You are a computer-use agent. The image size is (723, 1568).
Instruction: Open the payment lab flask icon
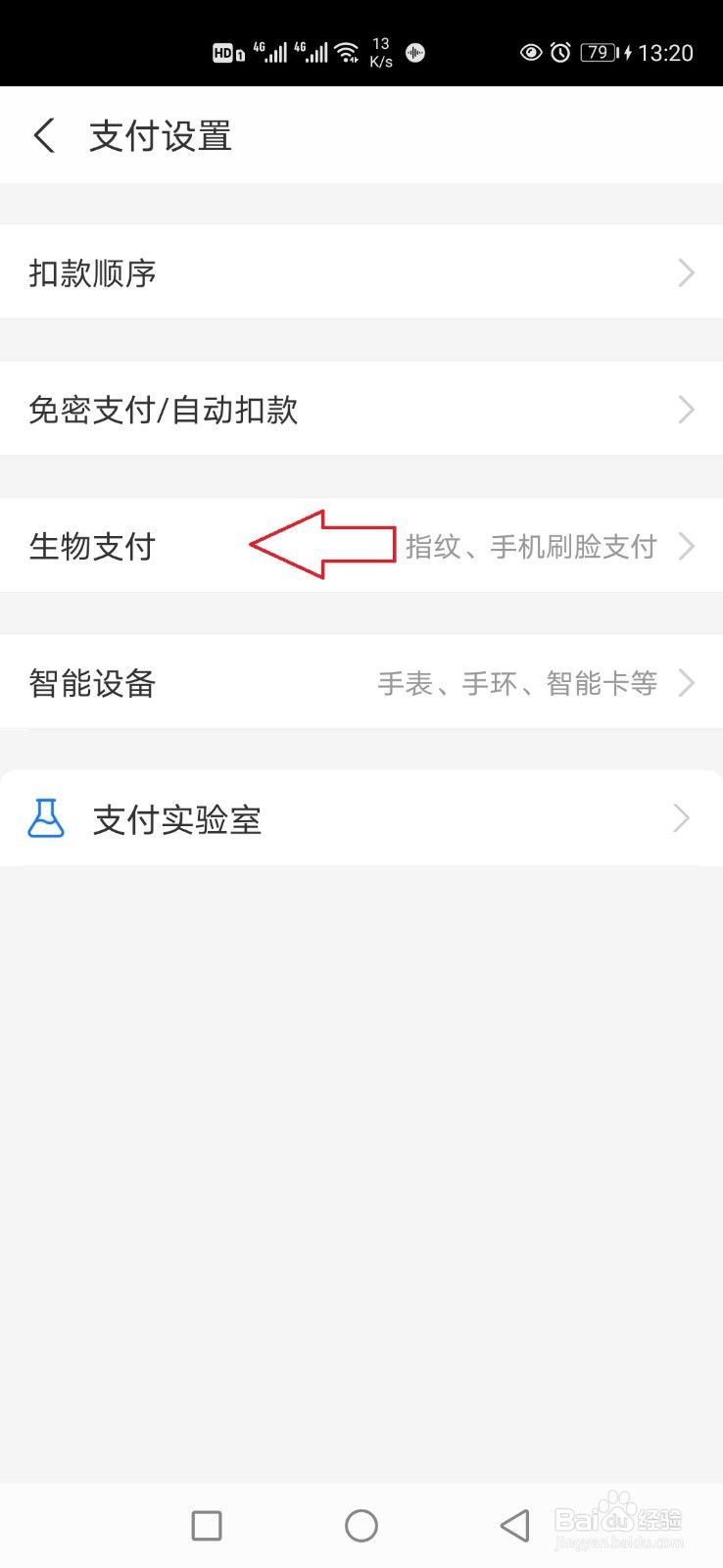coord(45,819)
